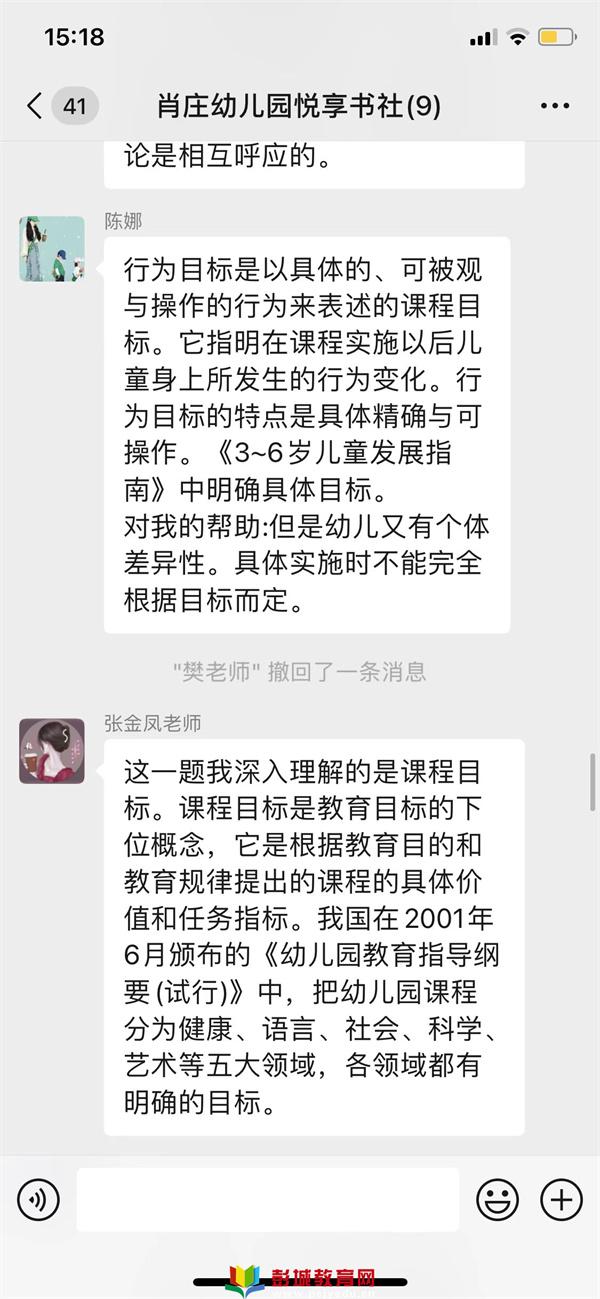Tap the message text field
The height and width of the screenshot is (1299, 600).
(267, 1199)
